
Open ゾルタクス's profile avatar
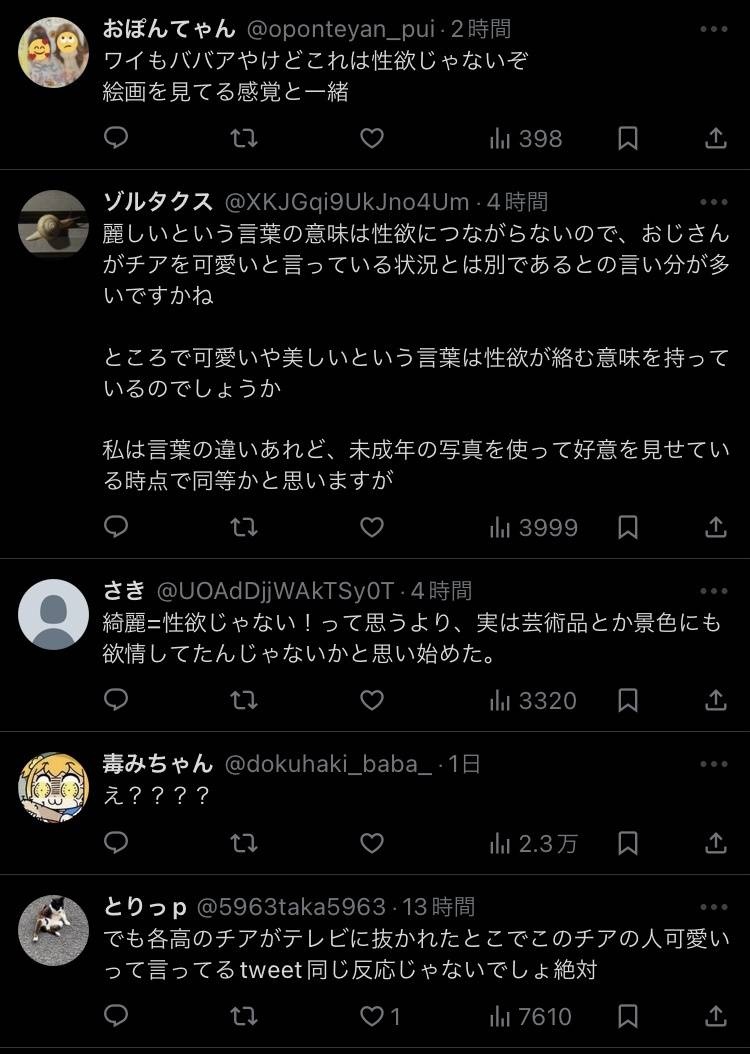point(54,223)
